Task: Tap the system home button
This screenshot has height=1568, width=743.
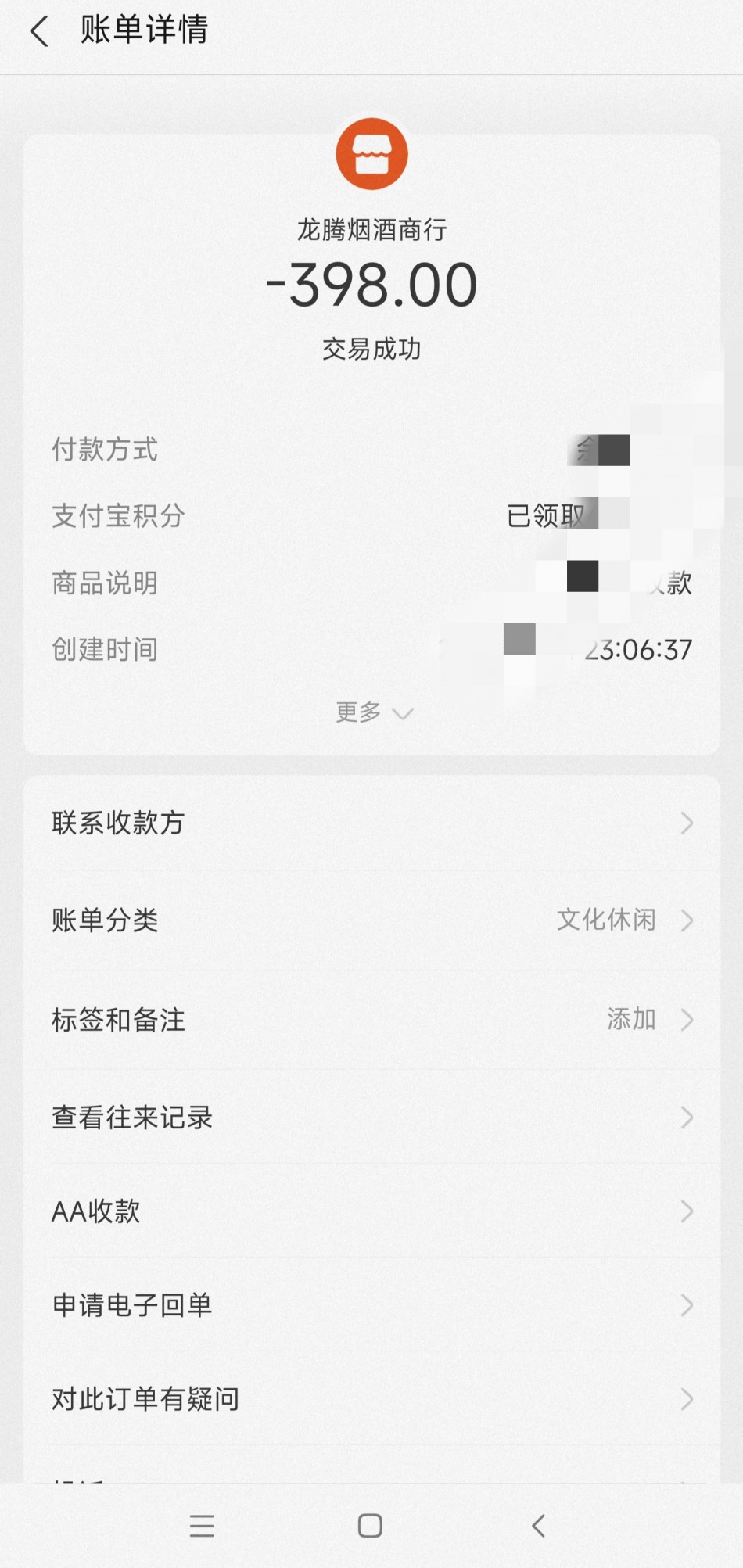Action: coord(370,1526)
